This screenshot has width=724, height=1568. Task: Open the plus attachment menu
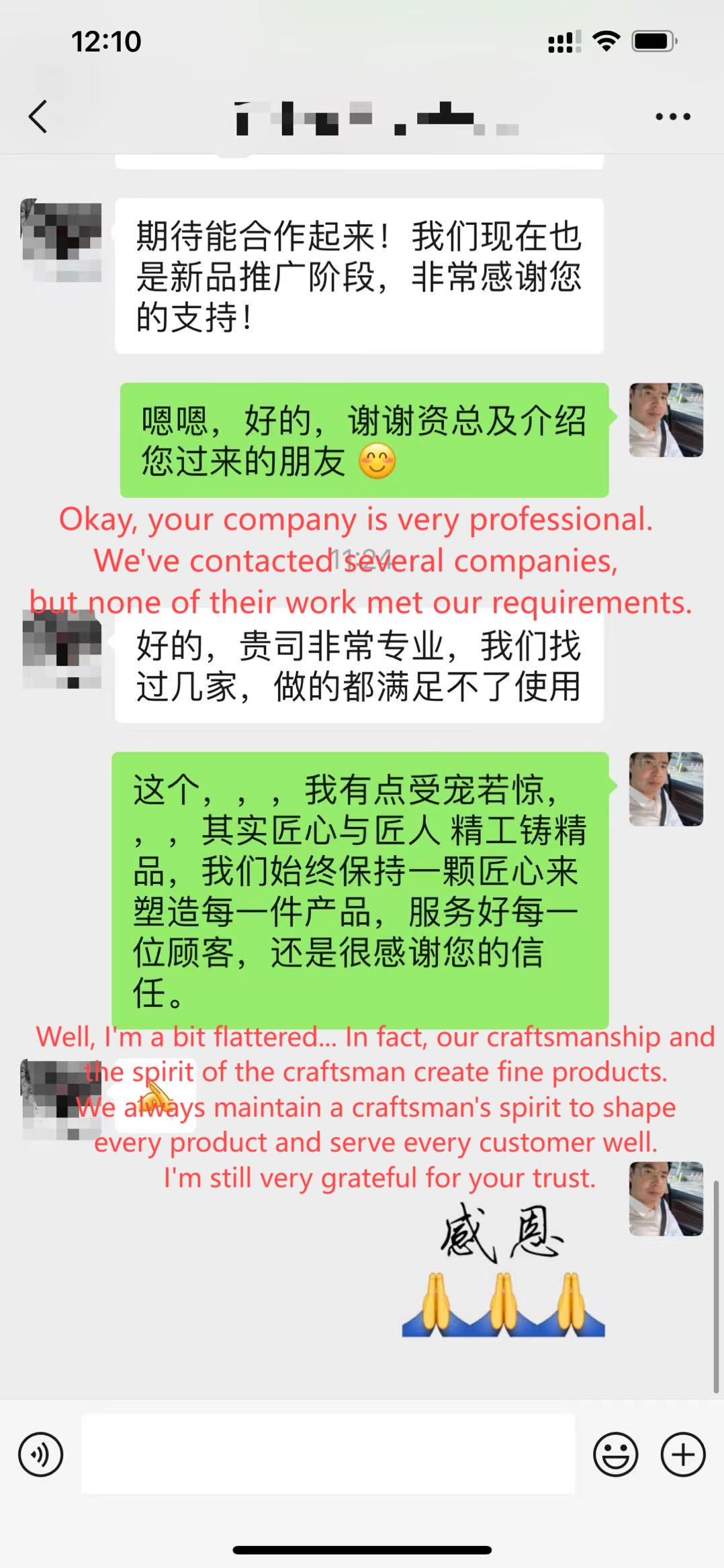pos(683,1455)
